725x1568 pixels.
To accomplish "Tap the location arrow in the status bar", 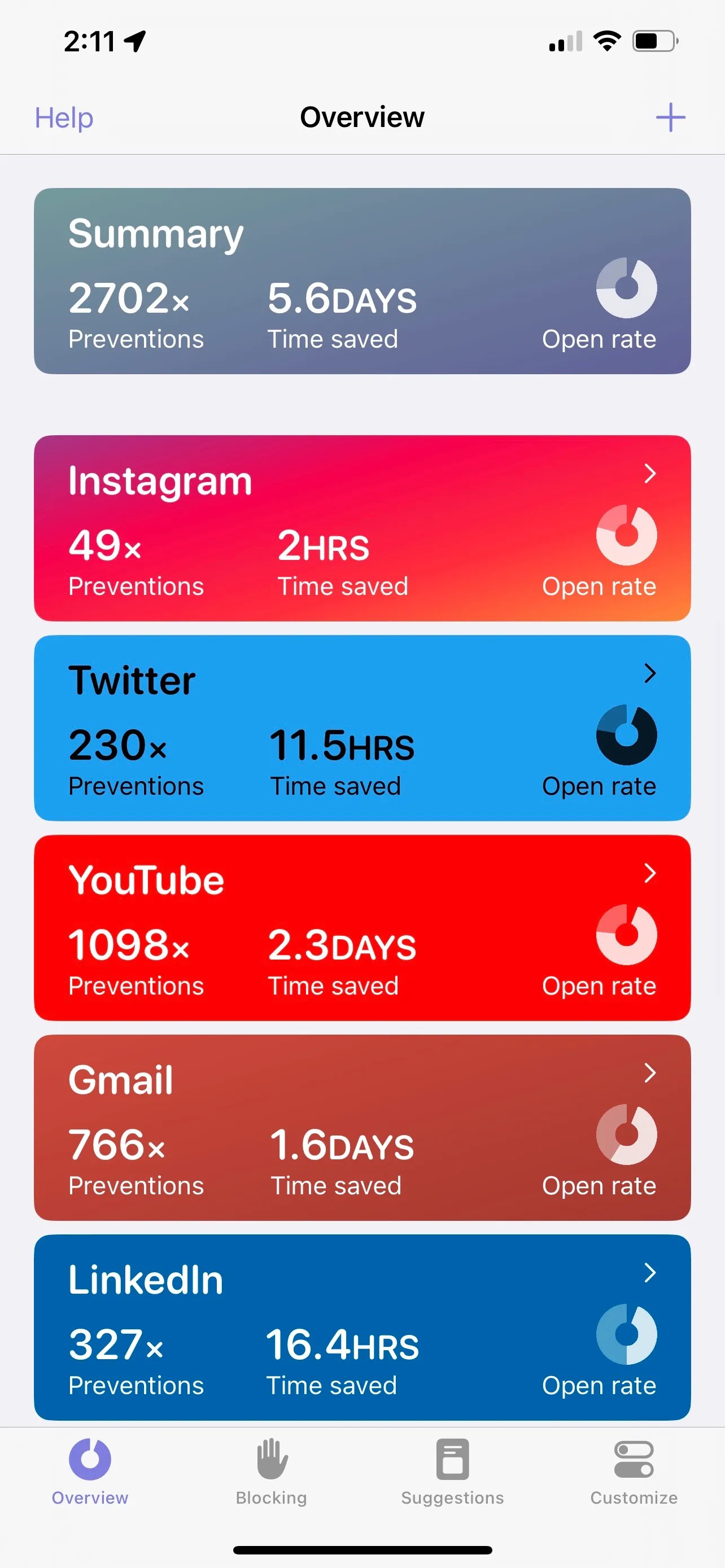I will point(135,40).
